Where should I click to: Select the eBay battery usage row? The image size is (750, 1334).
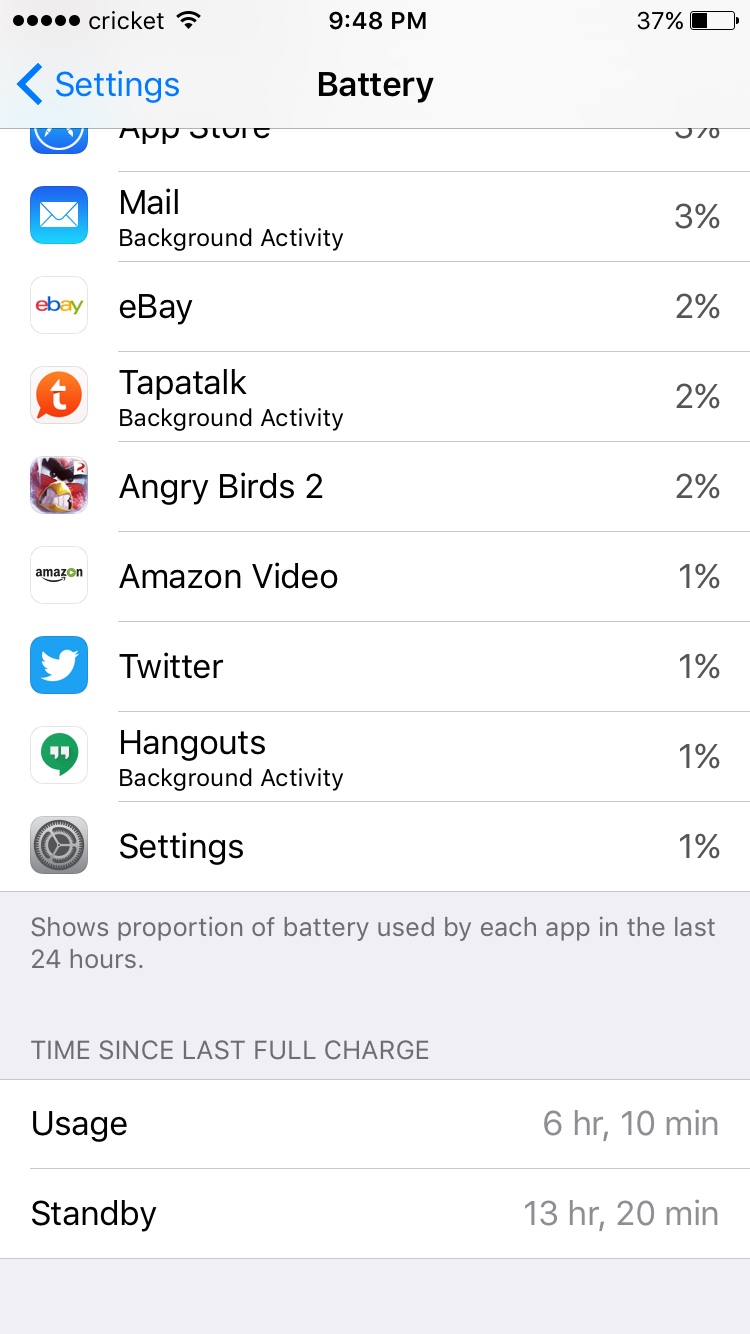click(x=375, y=307)
